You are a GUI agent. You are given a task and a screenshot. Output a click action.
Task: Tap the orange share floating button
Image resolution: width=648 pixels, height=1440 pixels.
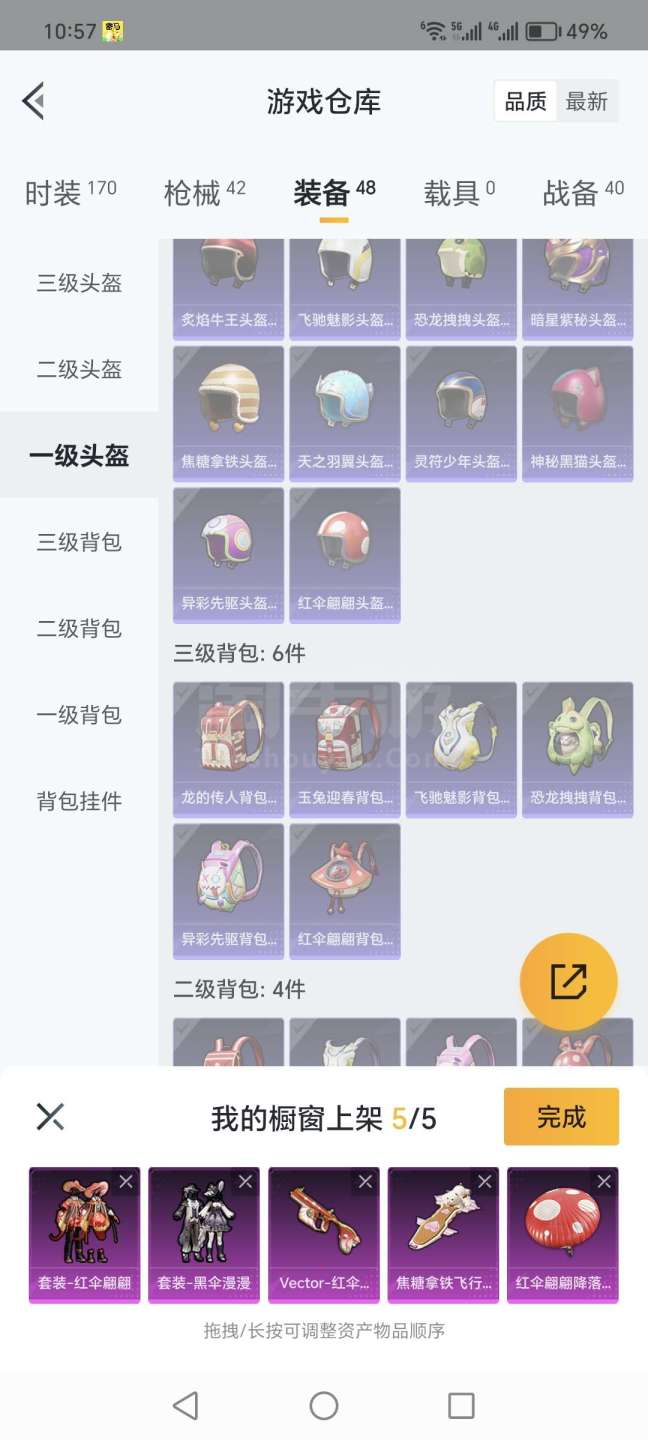568,982
